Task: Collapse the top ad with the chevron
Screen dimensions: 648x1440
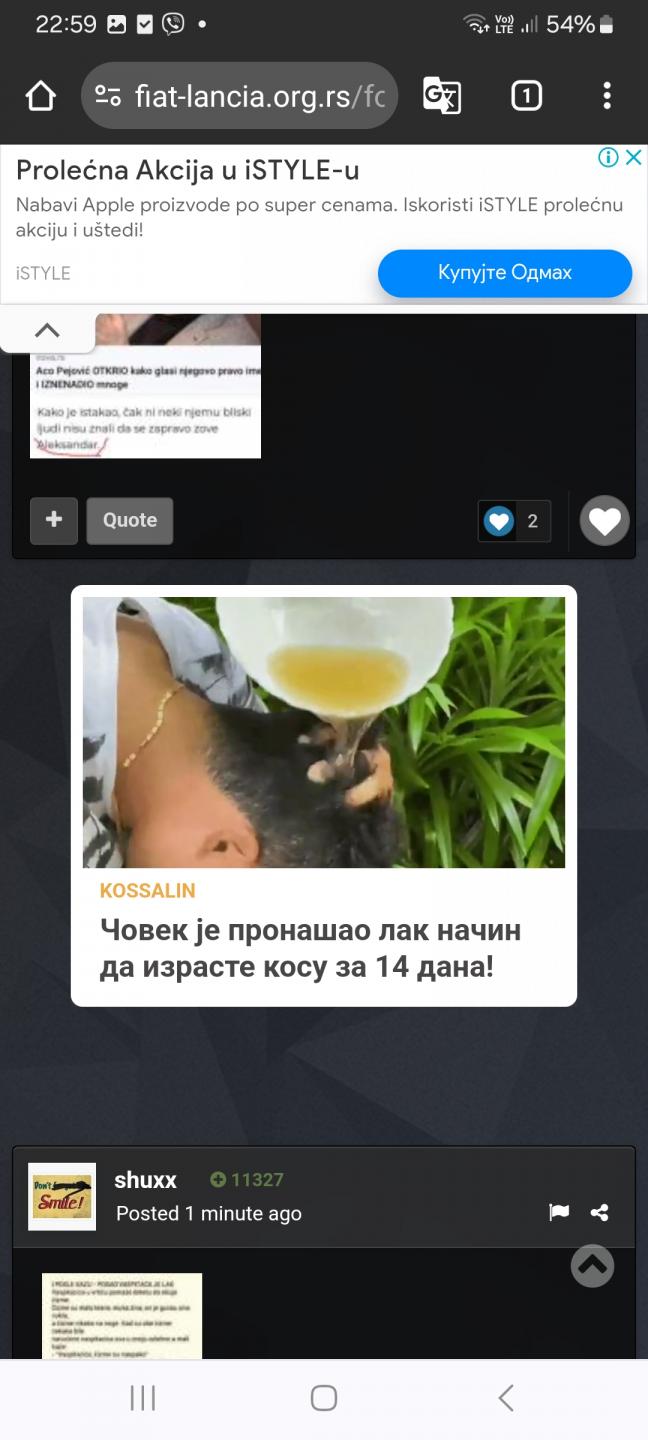Action: (x=47, y=331)
